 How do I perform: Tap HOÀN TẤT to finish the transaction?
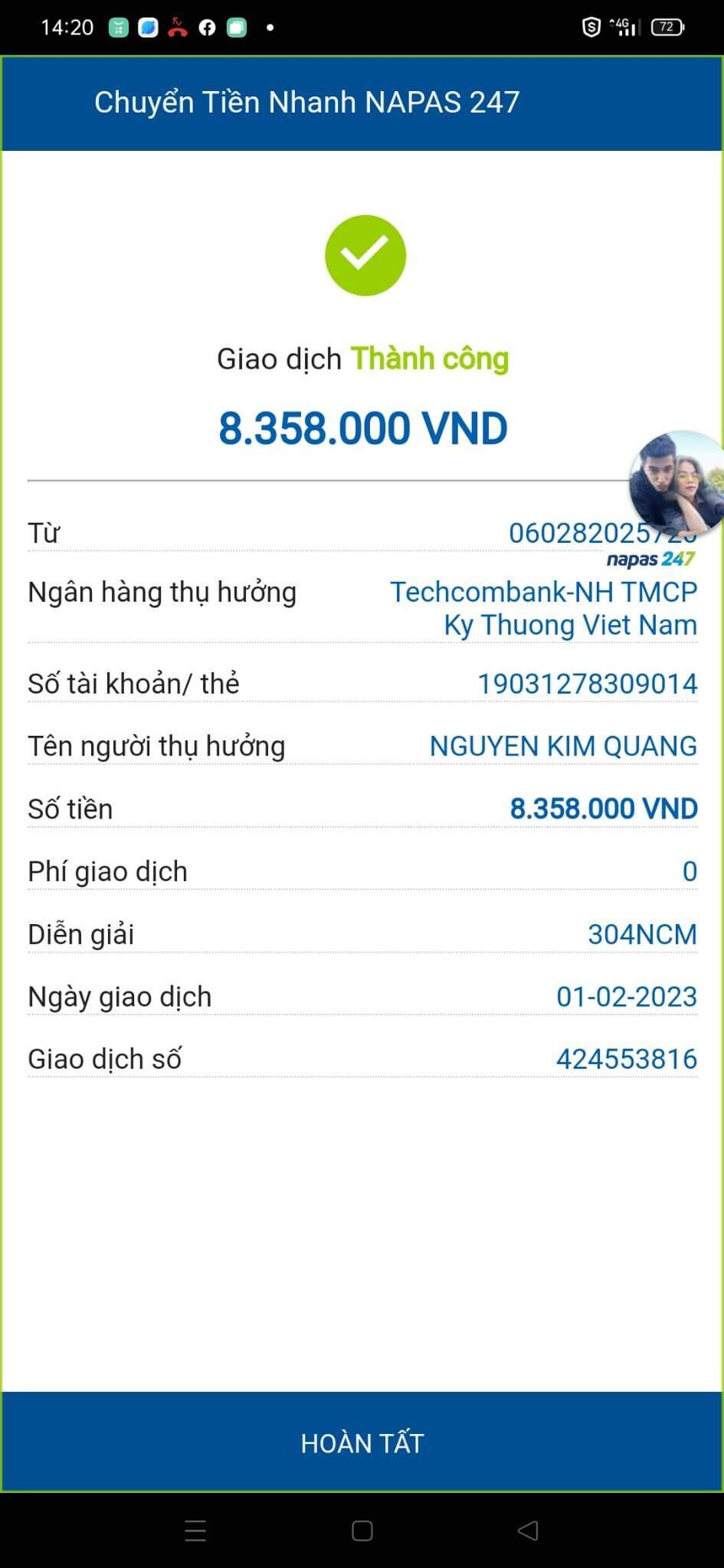coord(362,1442)
